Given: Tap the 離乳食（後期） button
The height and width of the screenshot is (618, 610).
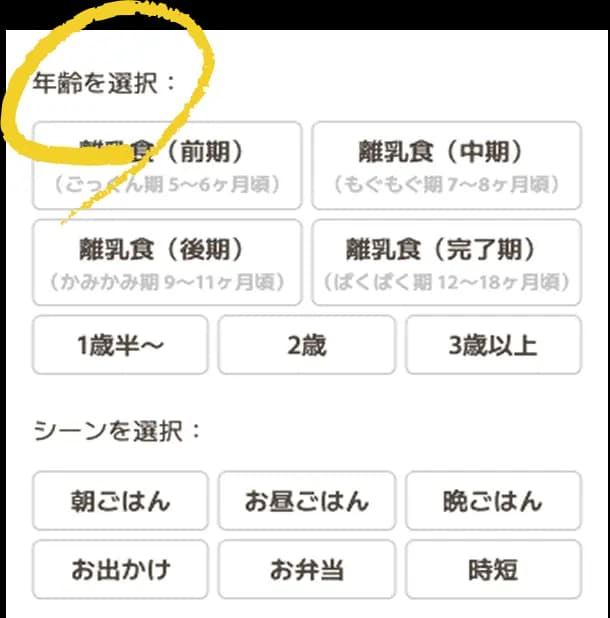Looking at the screenshot, I should coord(167,262).
